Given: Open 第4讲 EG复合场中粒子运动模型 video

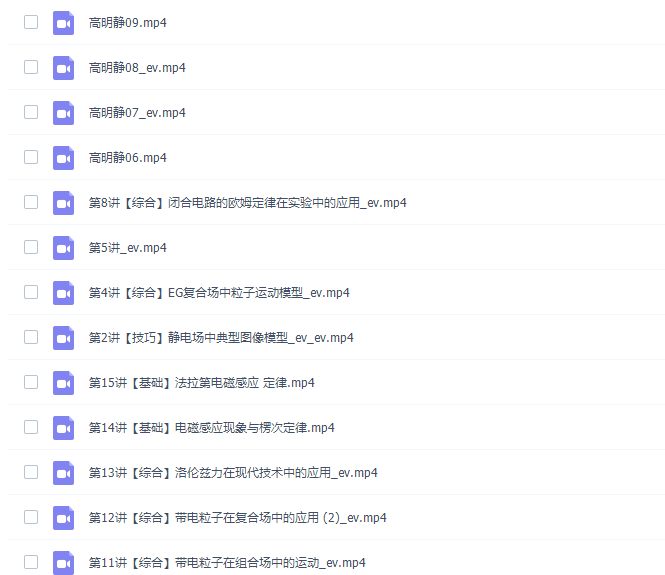Looking at the screenshot, I should click(219, 293).
